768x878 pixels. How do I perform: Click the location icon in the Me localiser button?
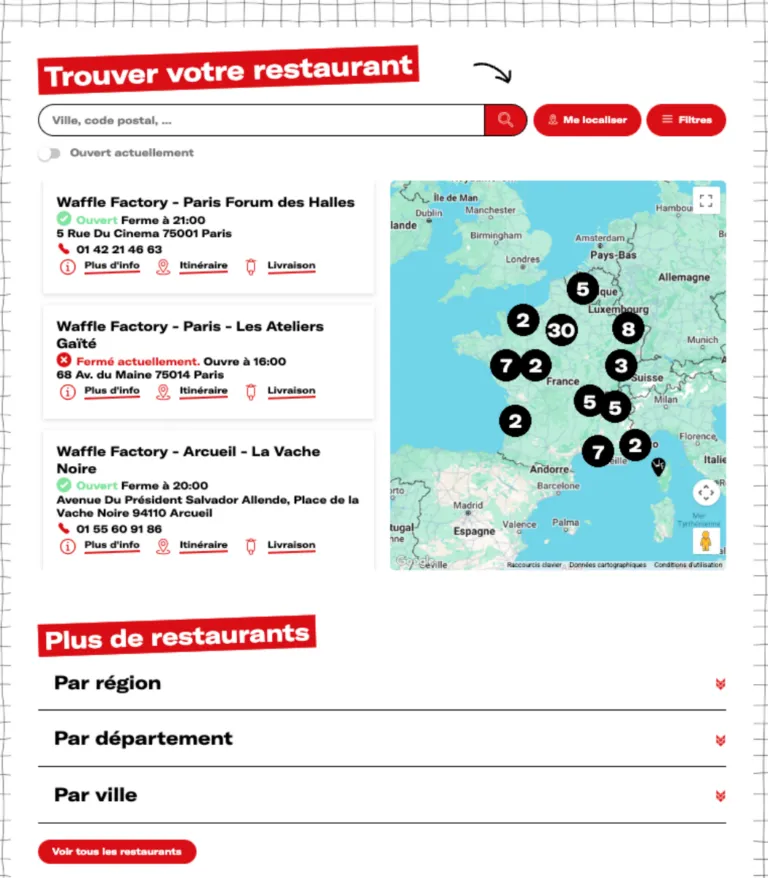tap(554, 120)
